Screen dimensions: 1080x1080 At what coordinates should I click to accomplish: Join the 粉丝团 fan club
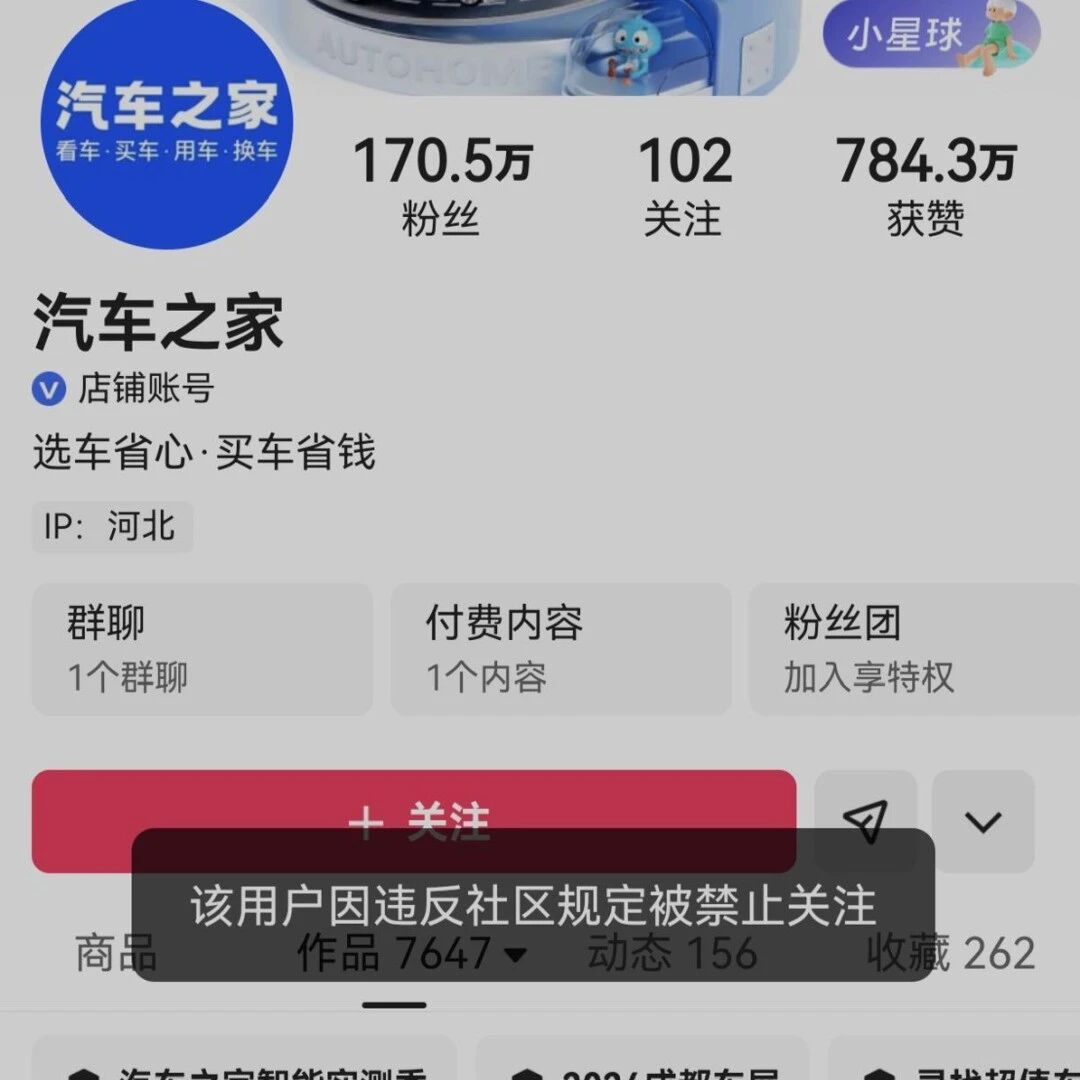[x=912, y=649]
